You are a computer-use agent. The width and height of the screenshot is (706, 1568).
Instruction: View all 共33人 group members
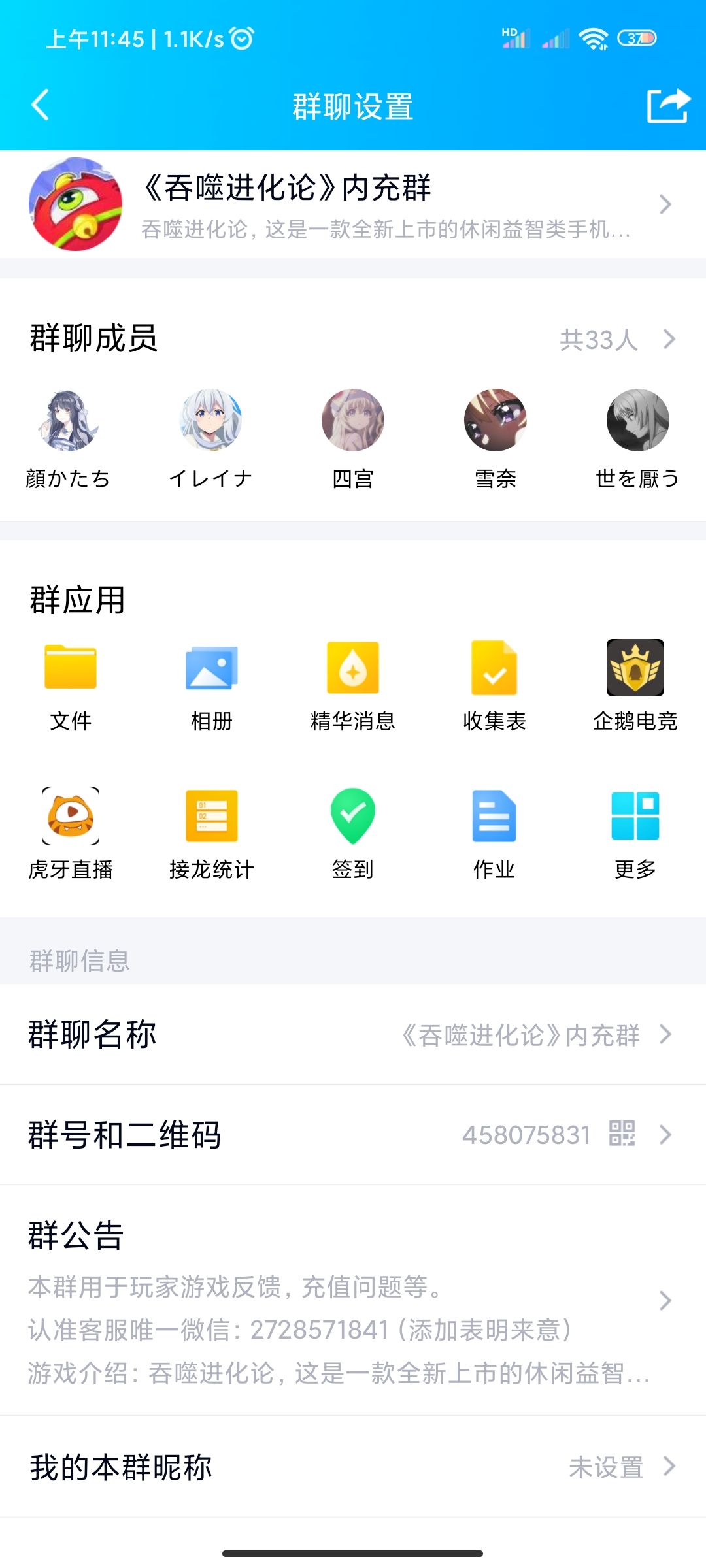coord(599,339)
